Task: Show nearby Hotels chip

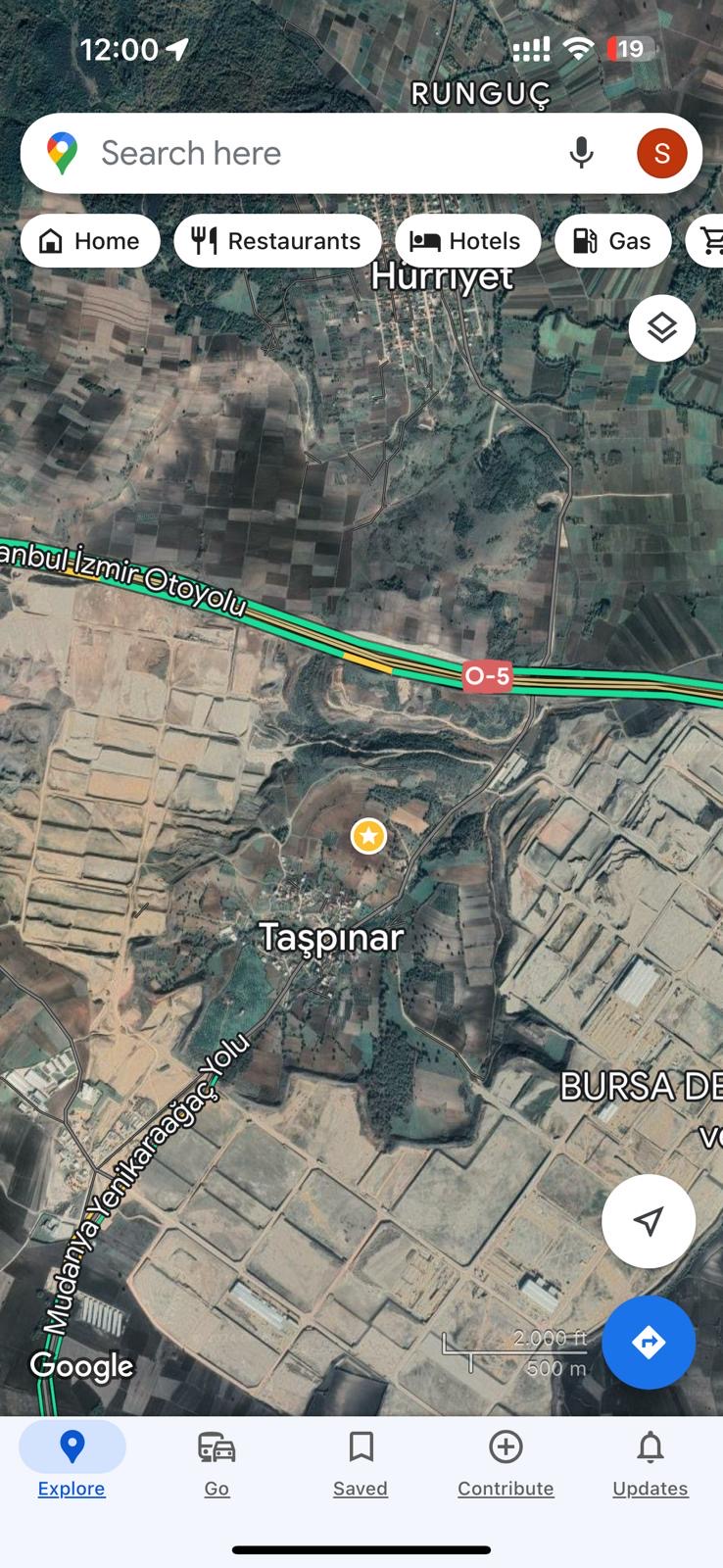Action: click(x=467, y=241)
